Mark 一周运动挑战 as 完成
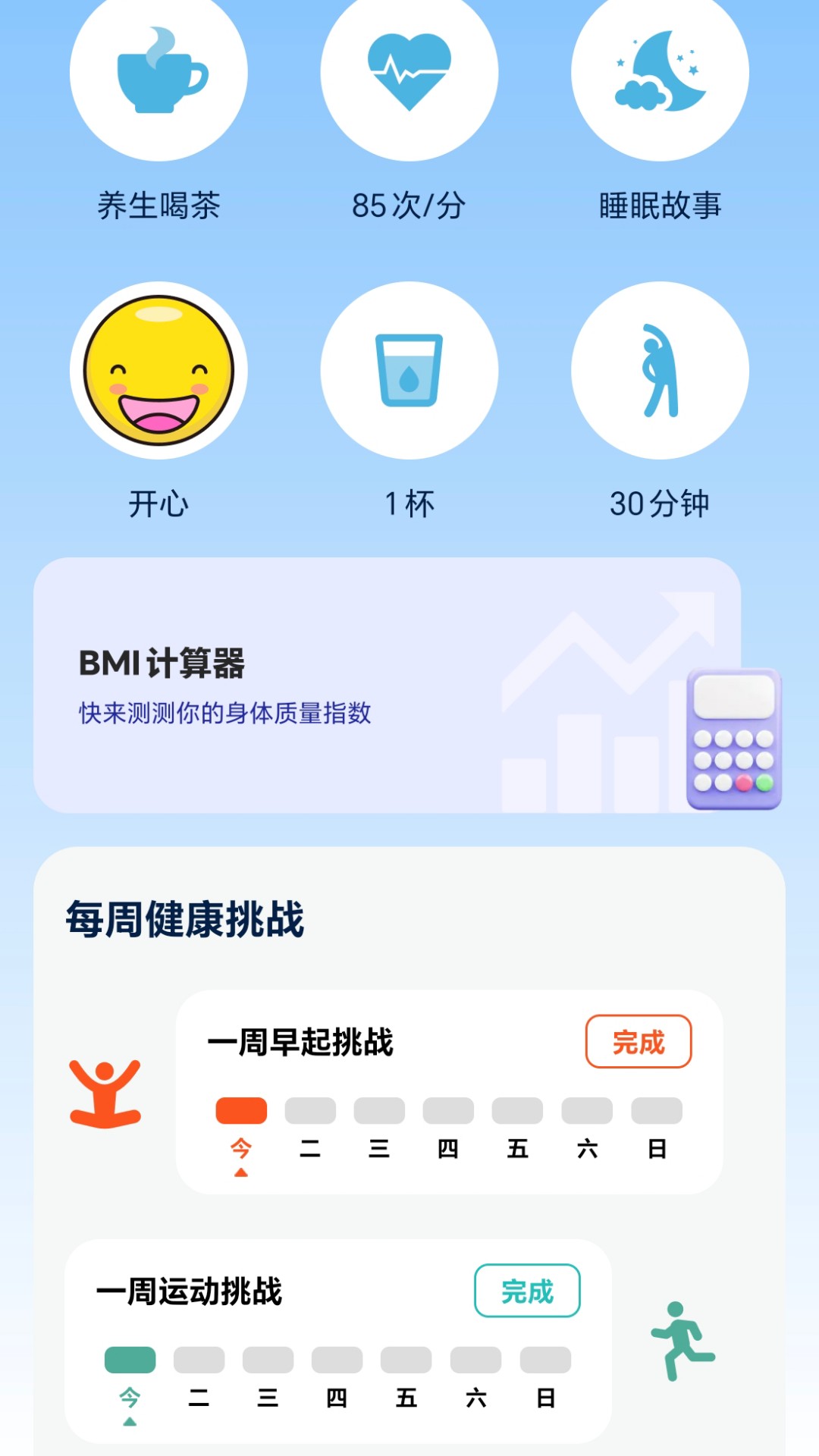The image size is (819, 1456). point(527,1291)
